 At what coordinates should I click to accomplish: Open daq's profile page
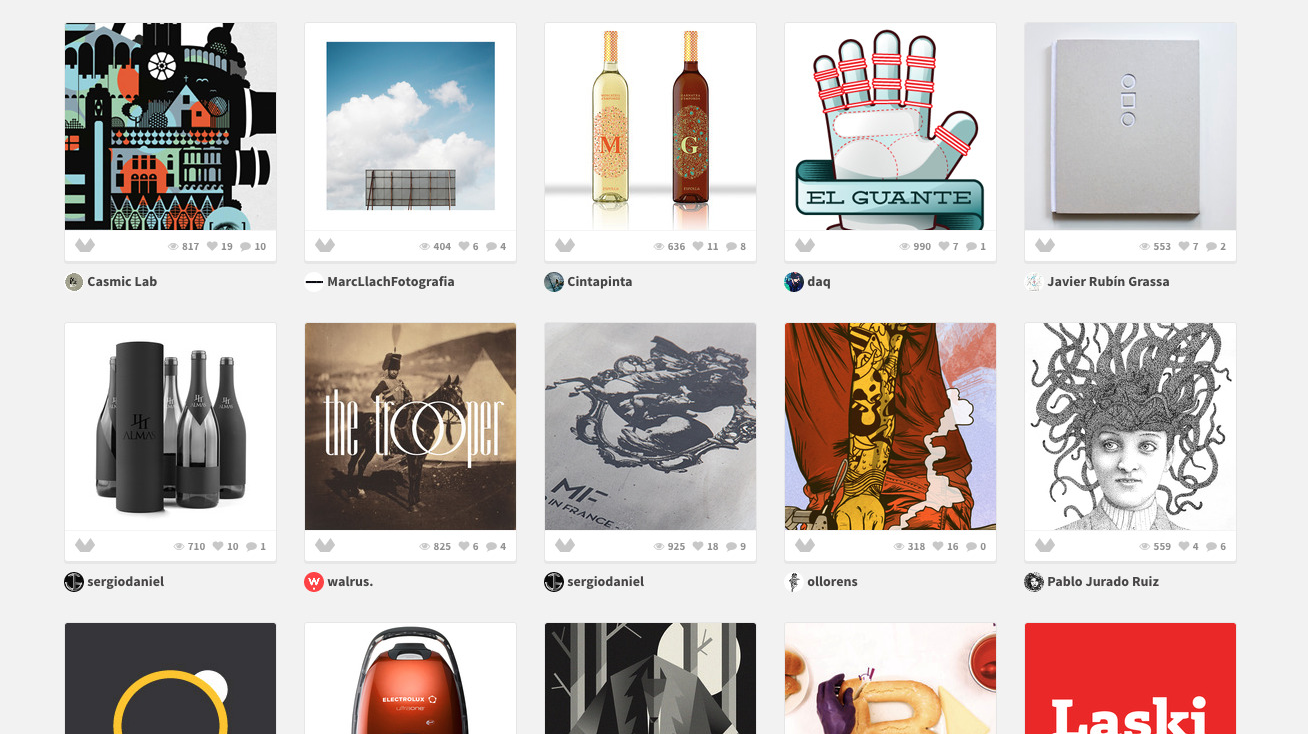coord(818,282)
